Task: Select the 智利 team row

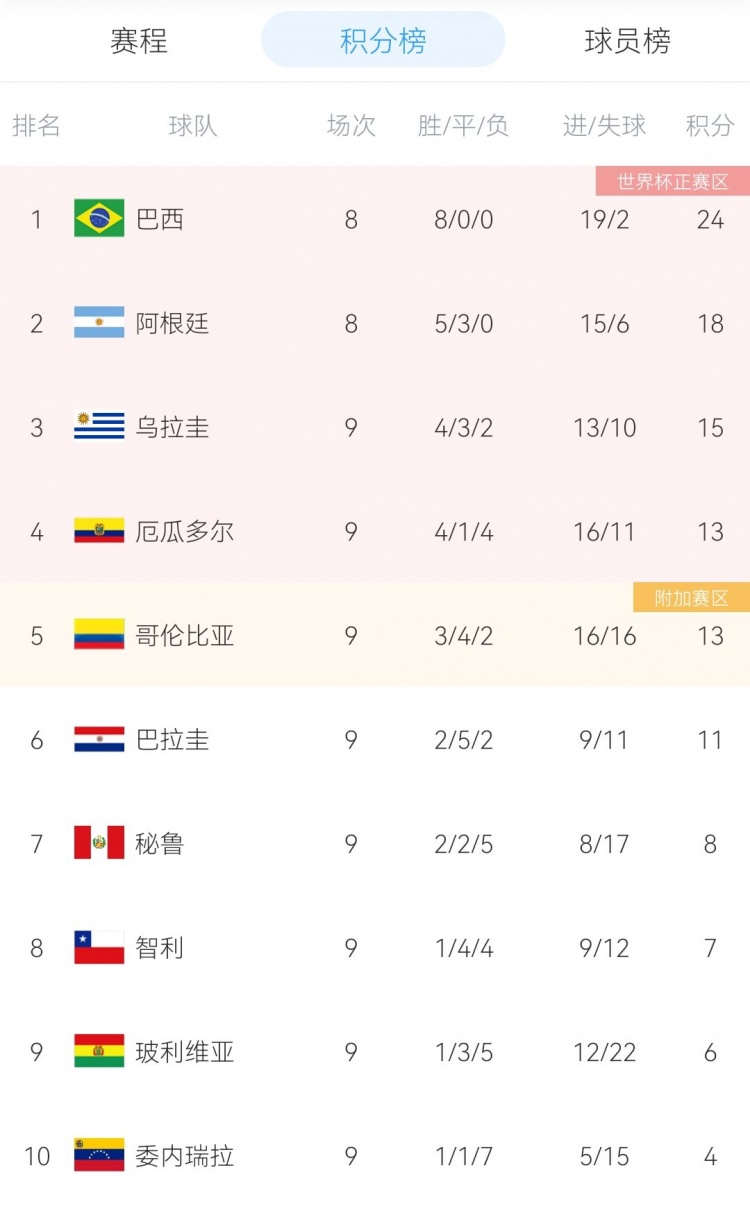Action: pyautogui.click(x=375, y=947)
